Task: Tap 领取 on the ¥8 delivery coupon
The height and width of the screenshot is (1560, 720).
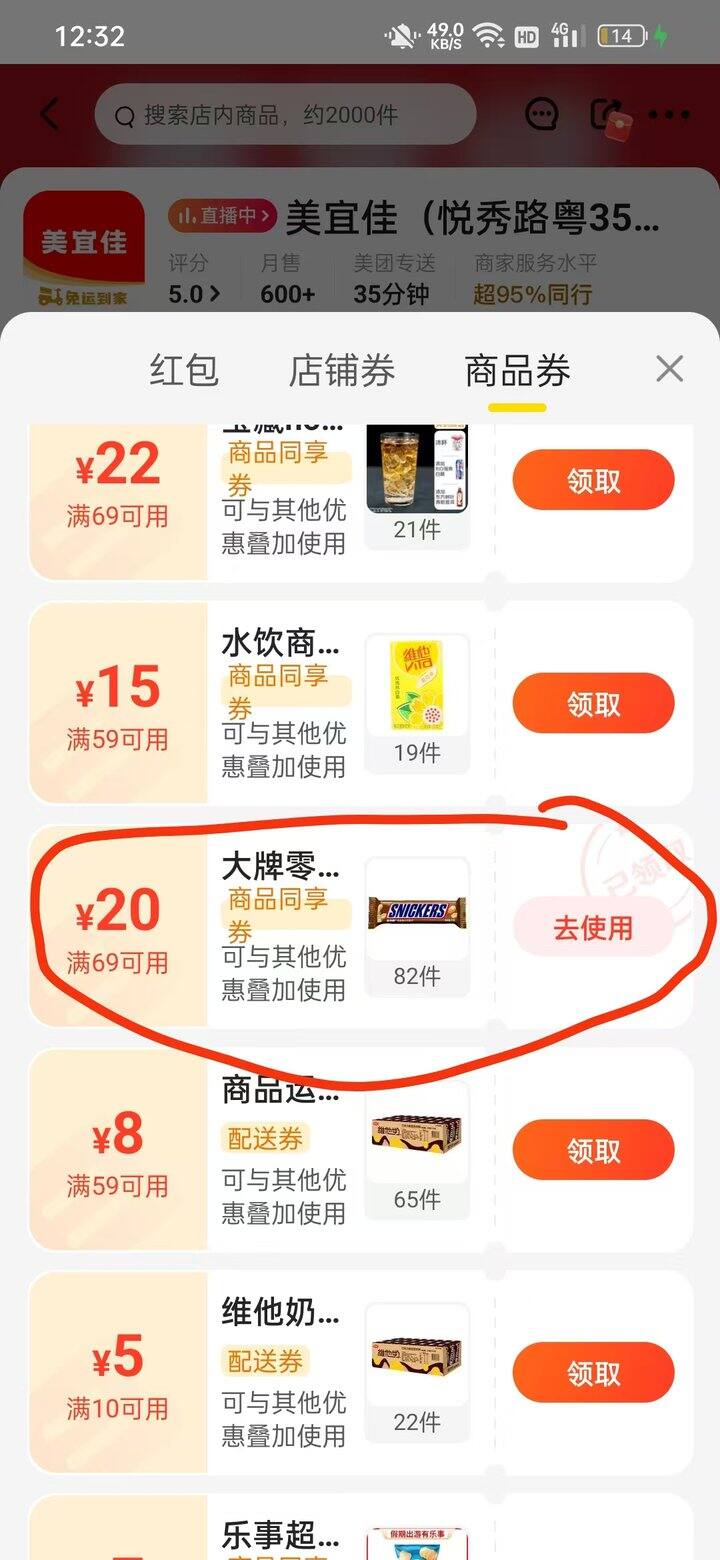Action: click(x=593, y=1150)
